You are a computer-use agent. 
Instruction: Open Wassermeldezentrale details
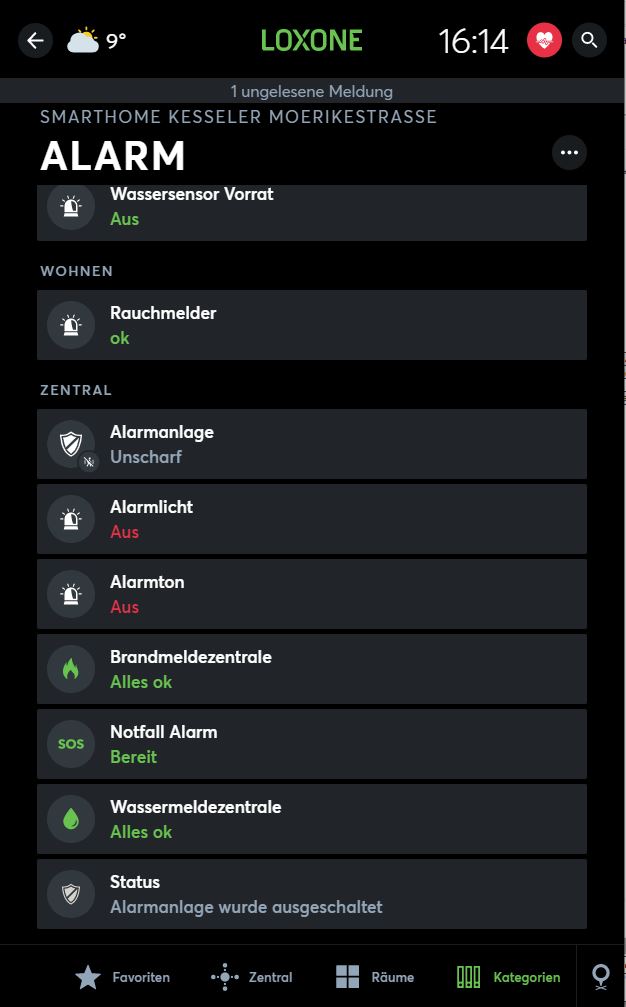(x=312, y=819)
